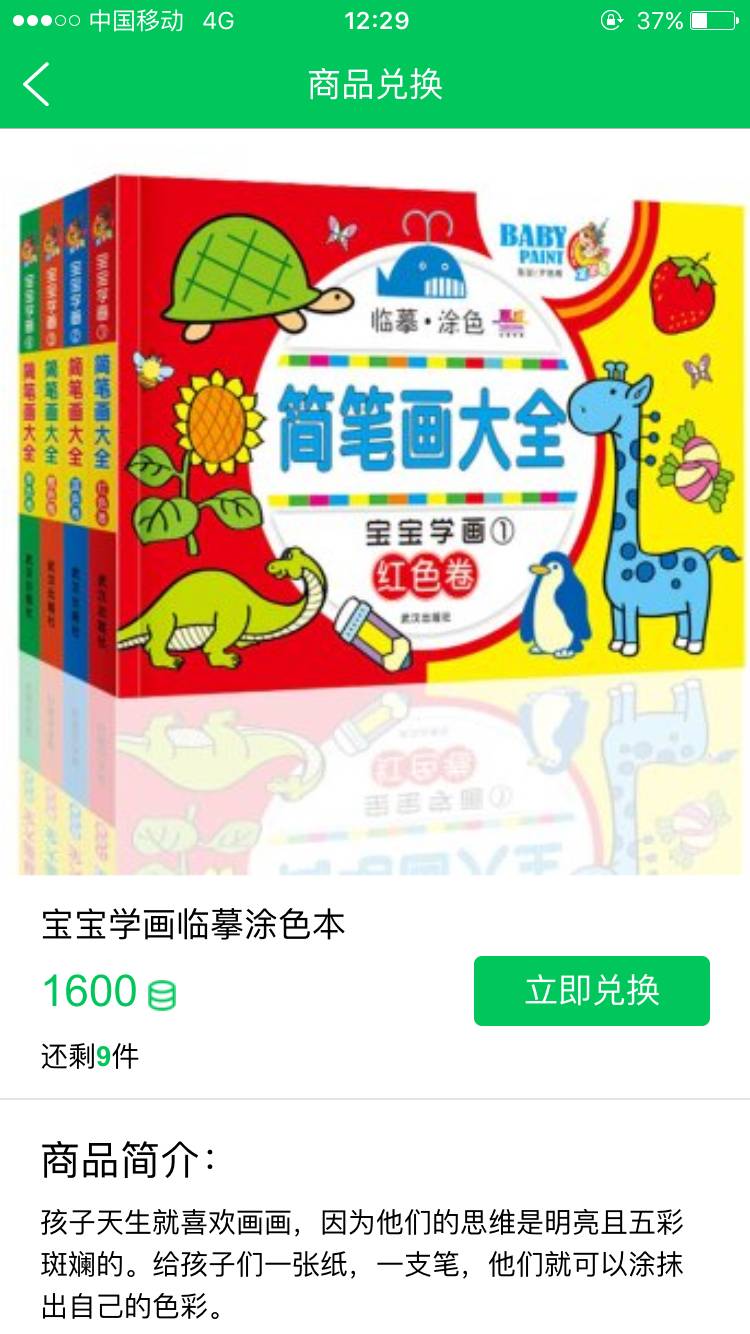Image resolution: width=750 pixels, height=1334 pixels.
Task: Open the product image of 简笔画大全
Action: tap(375, 500)
